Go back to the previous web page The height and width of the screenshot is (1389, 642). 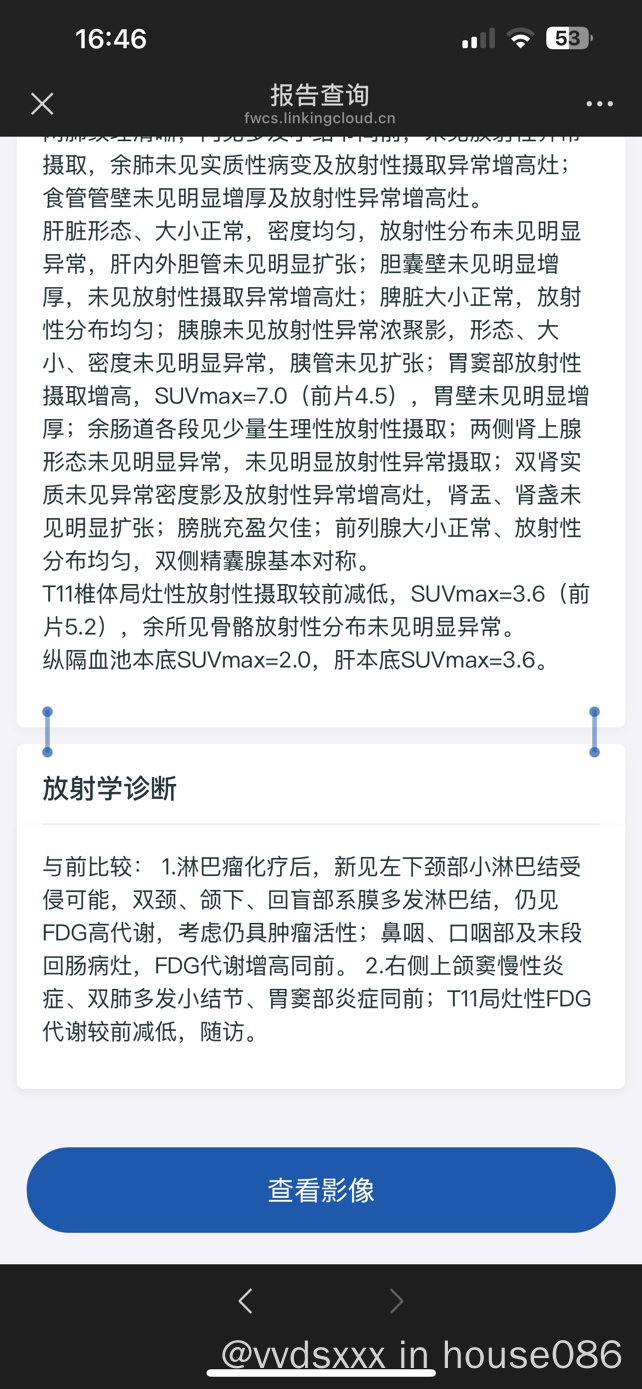click(246, 1300)
